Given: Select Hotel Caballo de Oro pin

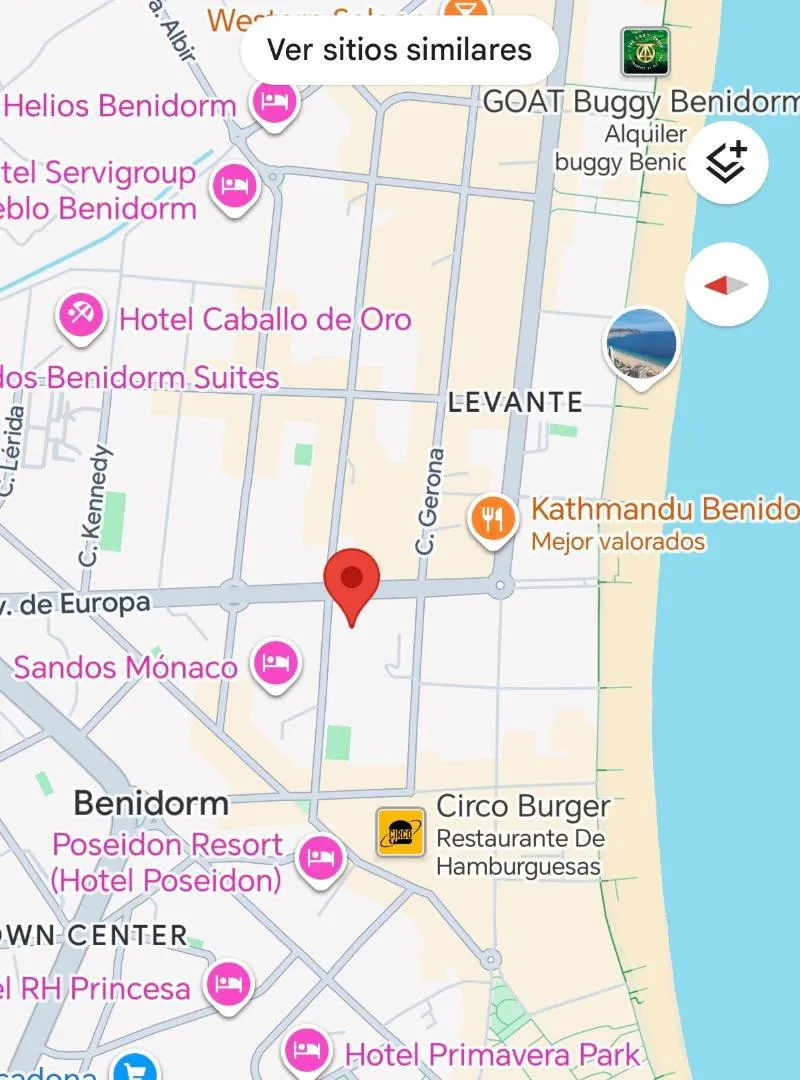Looking at the screenshot, I should point(81,316).
